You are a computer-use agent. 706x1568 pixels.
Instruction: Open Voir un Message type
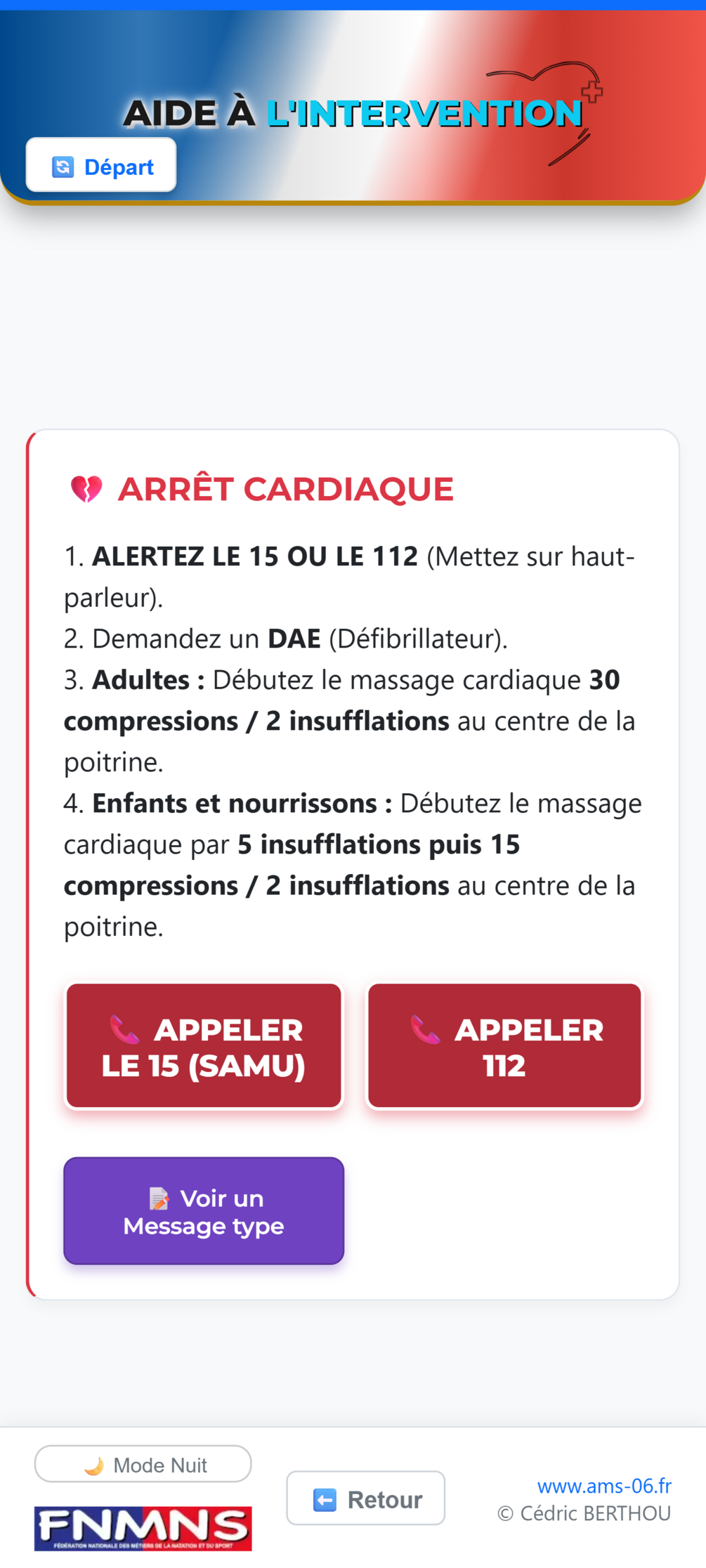pyautogui.click(x=204, y=1210)
